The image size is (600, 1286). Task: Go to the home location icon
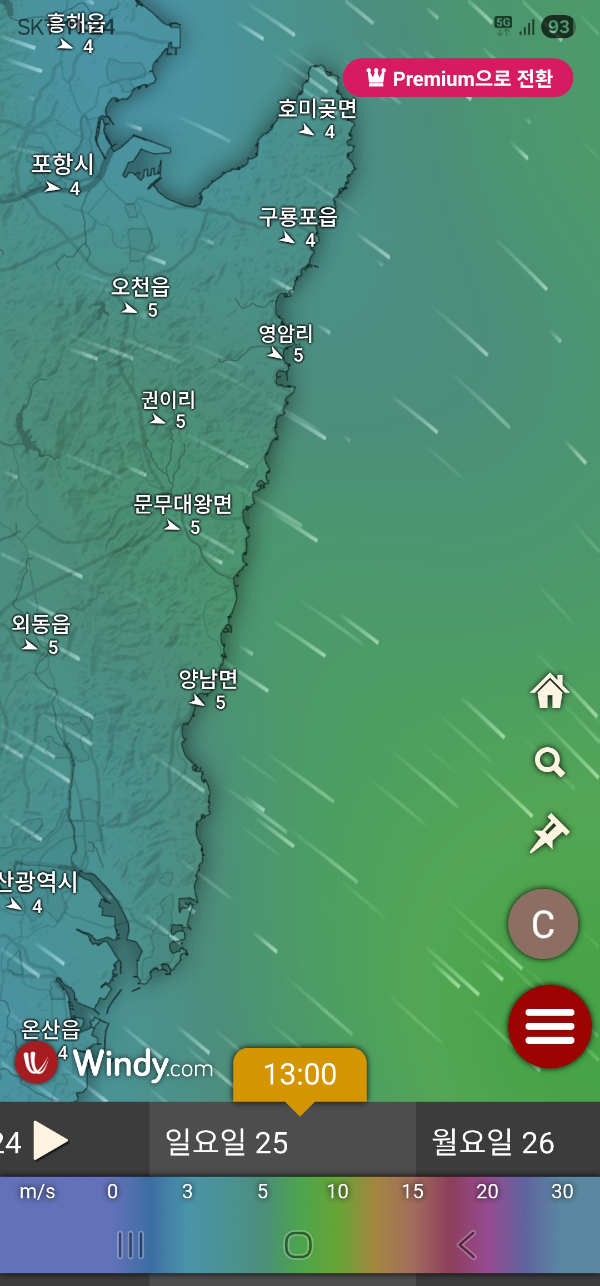549,691
